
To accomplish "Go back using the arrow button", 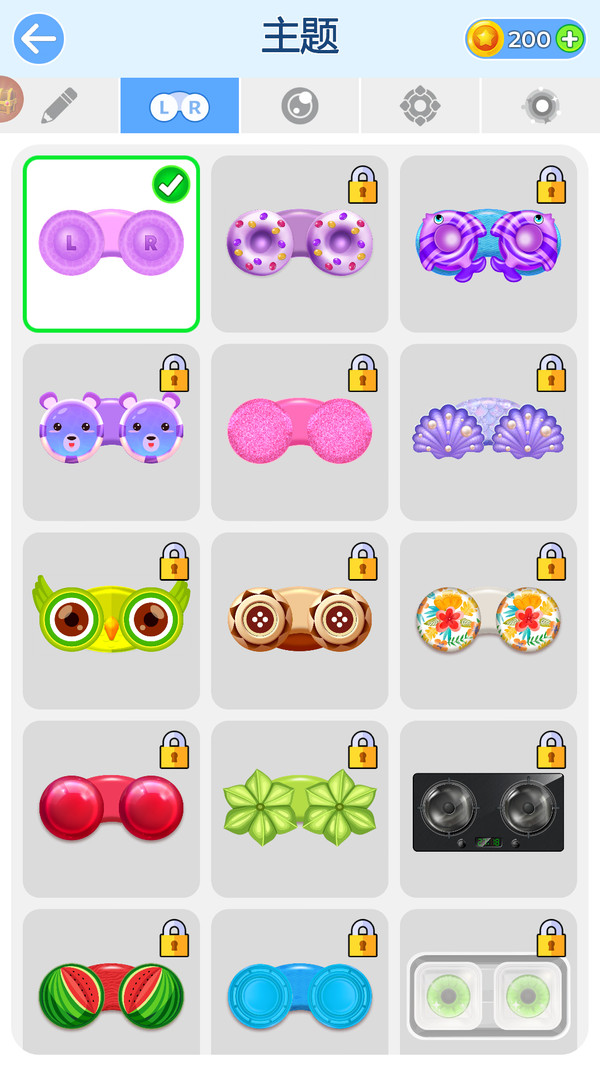I will click(39, 40).
